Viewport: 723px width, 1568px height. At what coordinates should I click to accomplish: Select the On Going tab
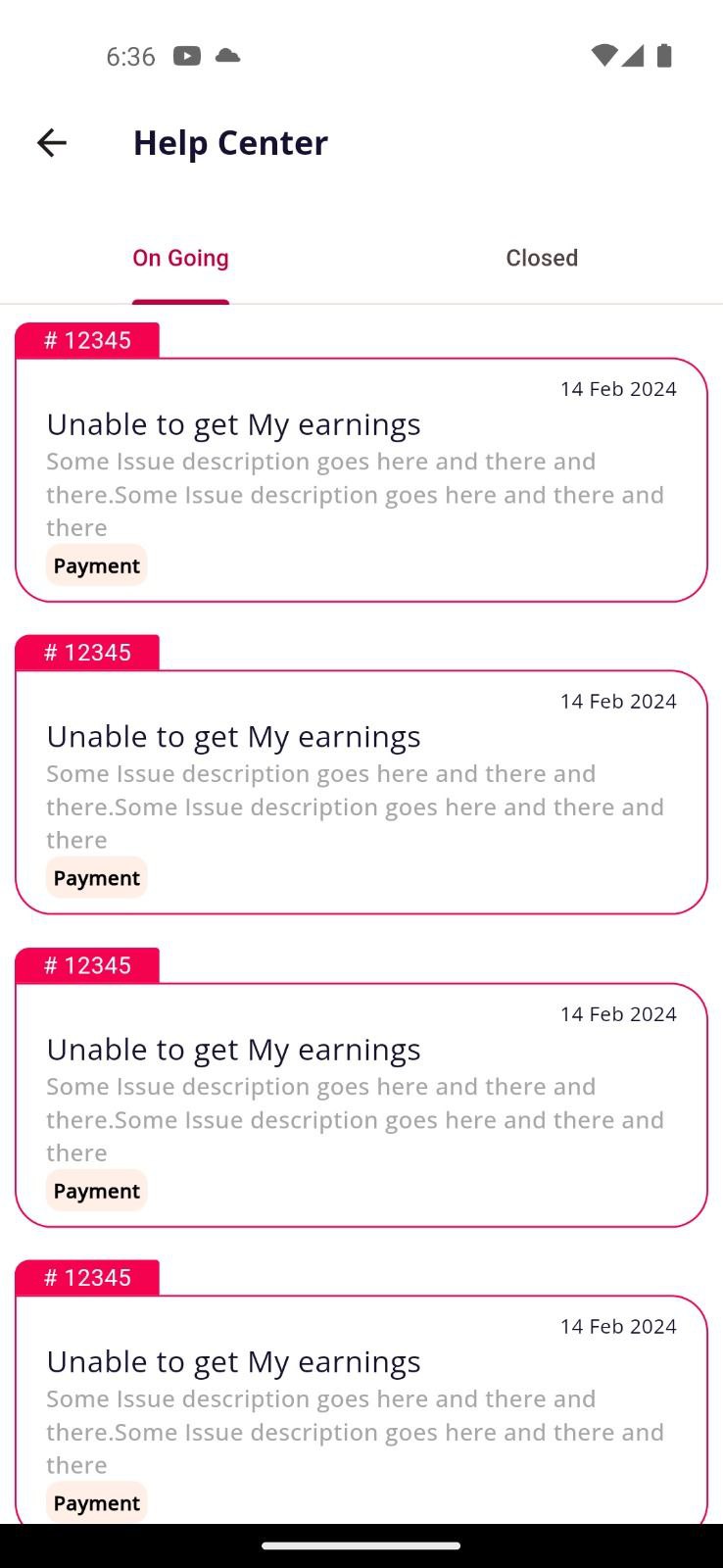(180, 258)
